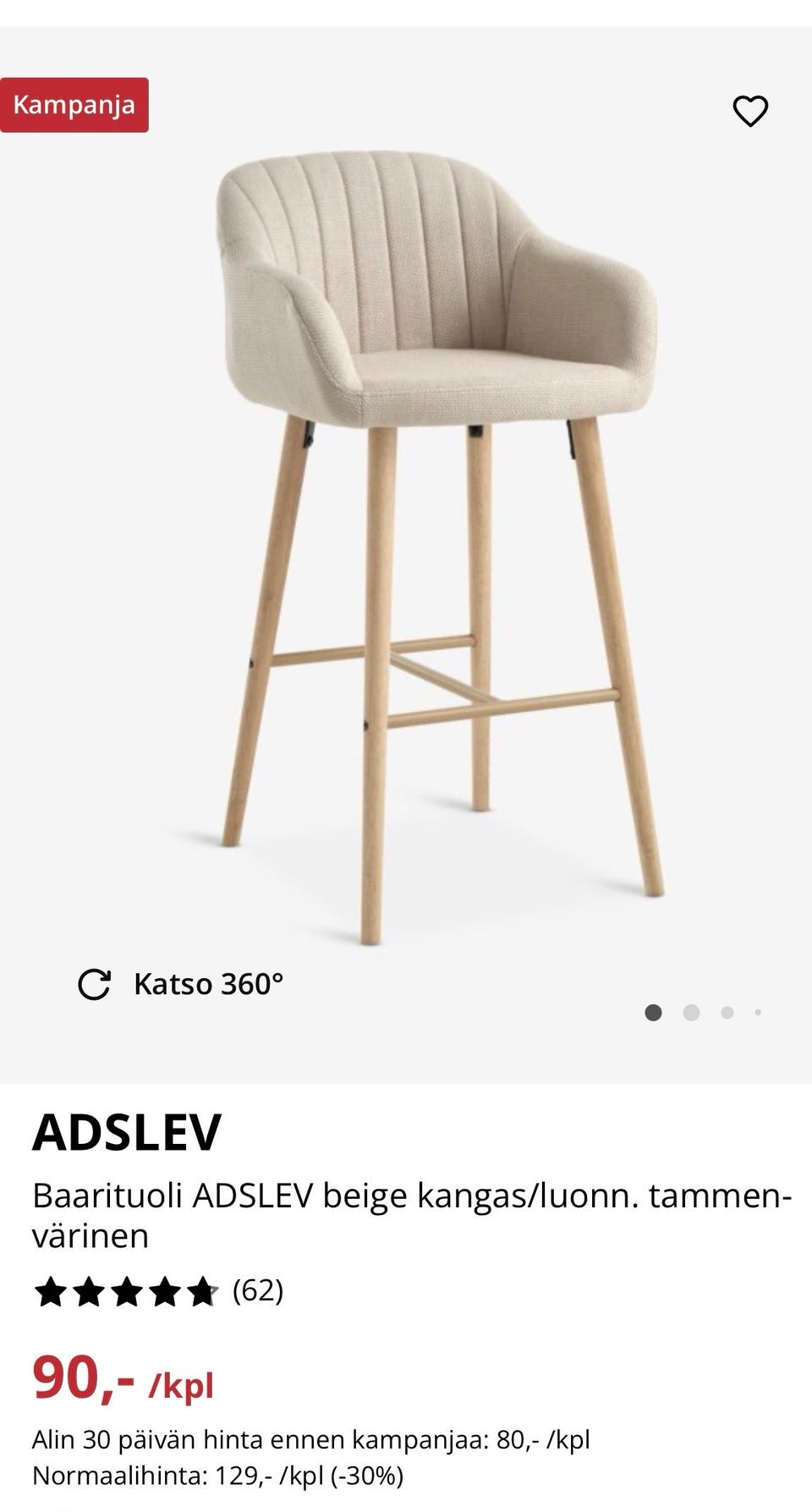Viewport: 812px width, 1512px height.
Task: Open the Katso 360° view
Action: point(180,984)
